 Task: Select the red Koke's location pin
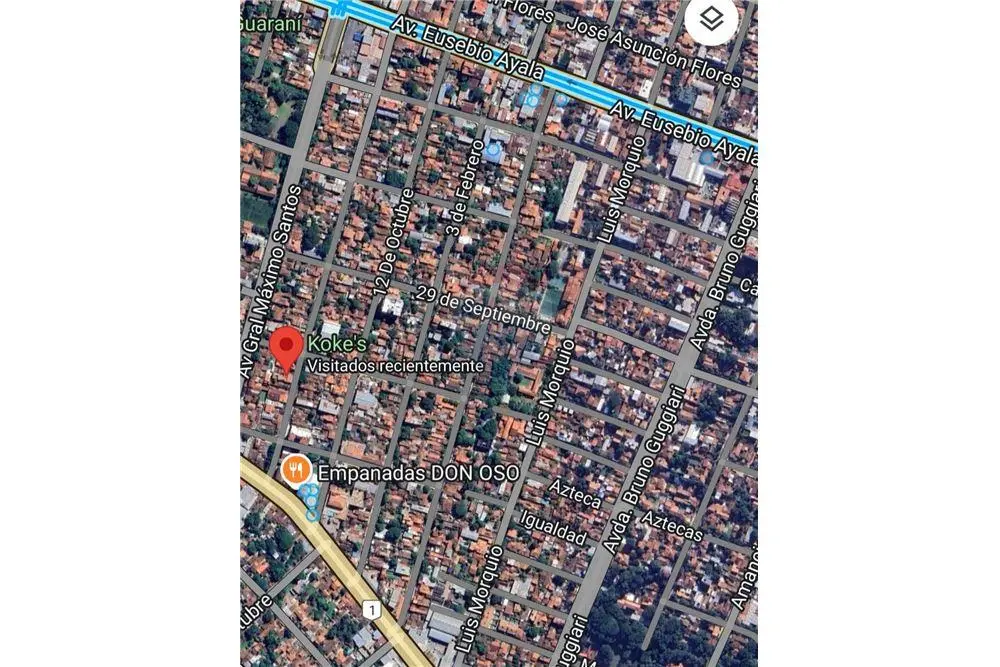click(x=288, y=348)
